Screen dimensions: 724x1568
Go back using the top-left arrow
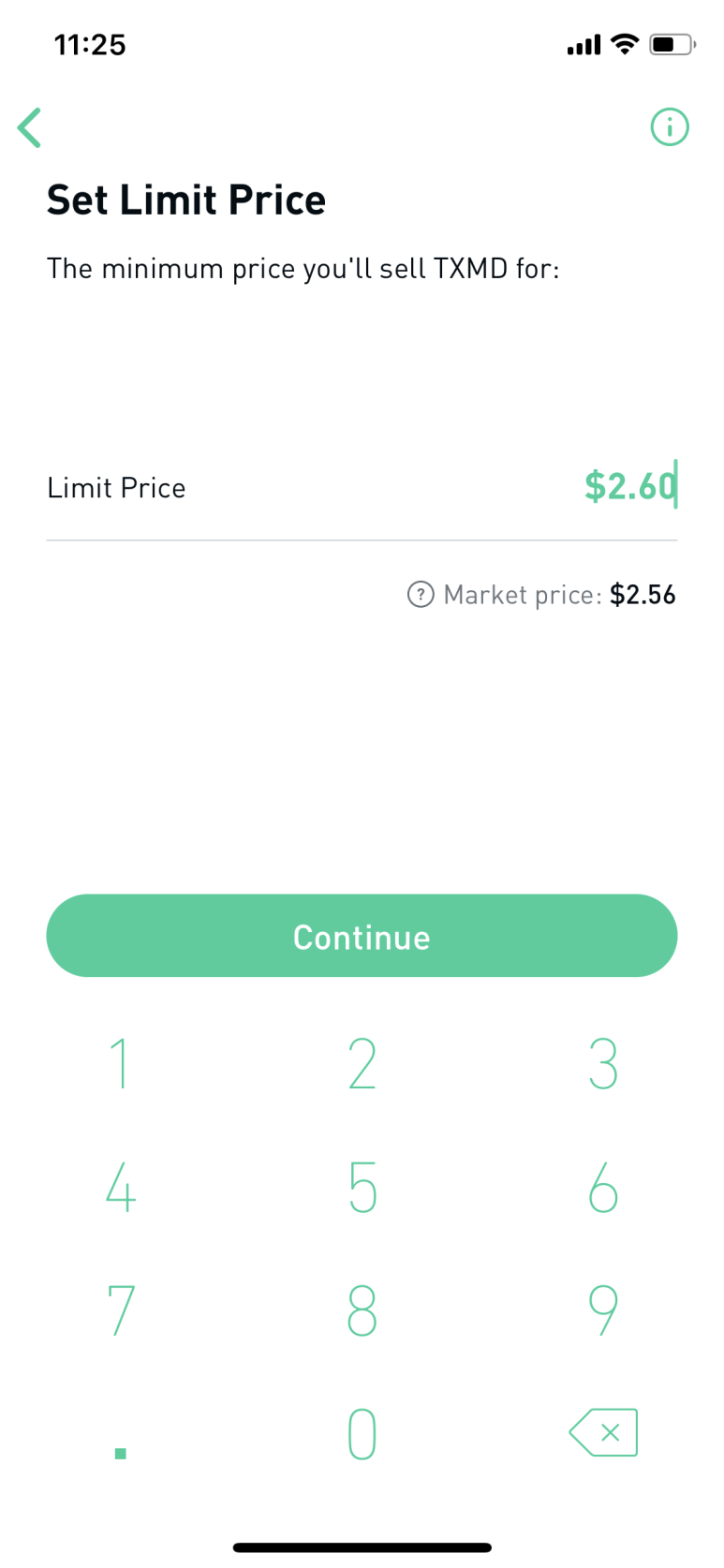tap(29, 127)
